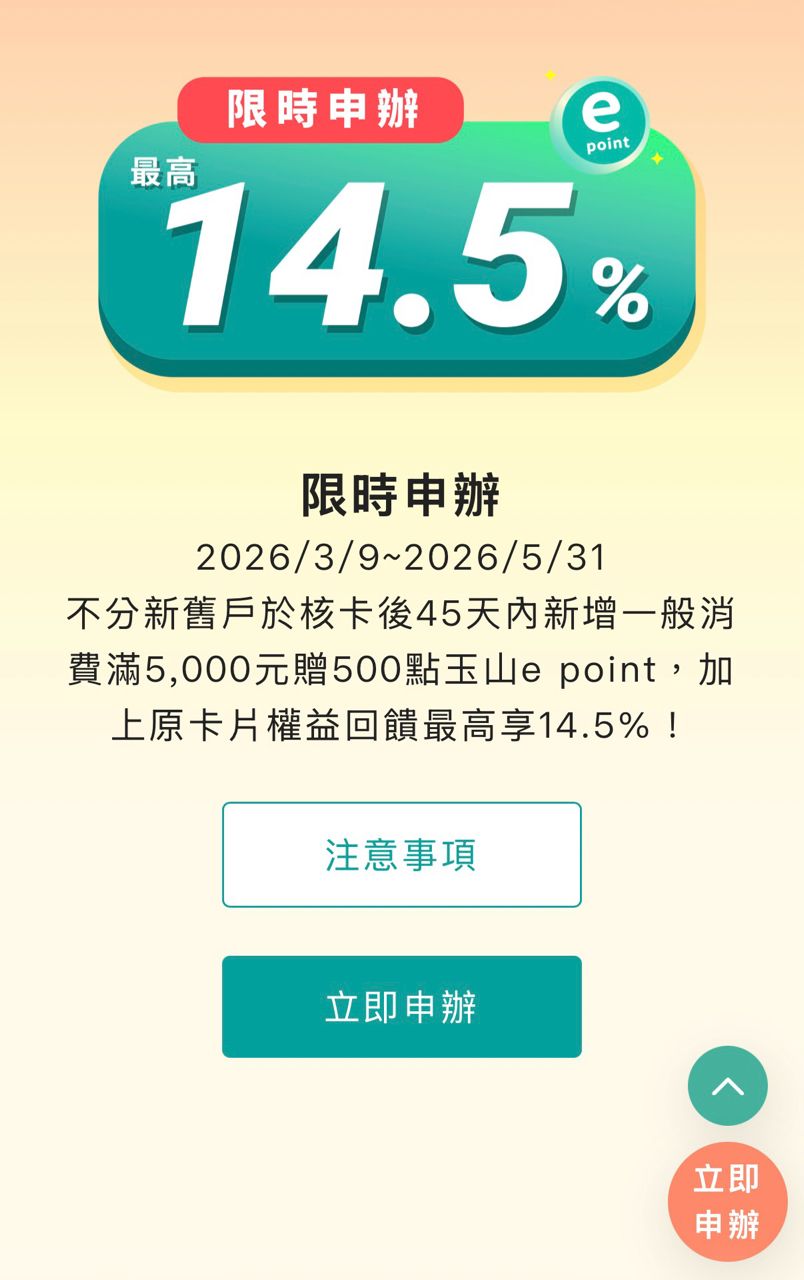Image resolution: width=804 pixels, height=1280 pixels.
Task: Tap the floating orange 立即申辦 button
Action: 727,1201
